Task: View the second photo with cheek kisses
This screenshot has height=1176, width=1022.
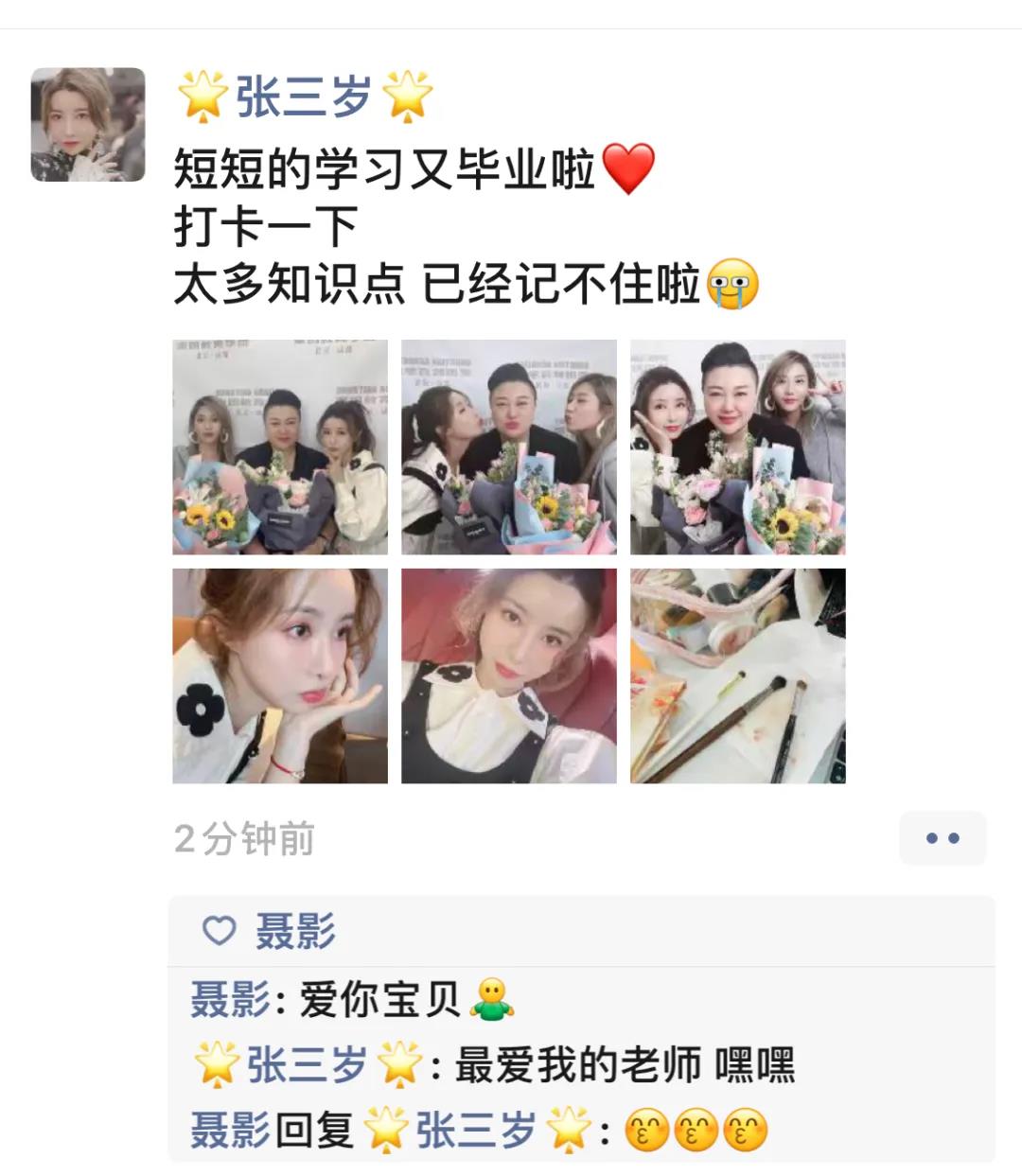Action: [509, 448]
